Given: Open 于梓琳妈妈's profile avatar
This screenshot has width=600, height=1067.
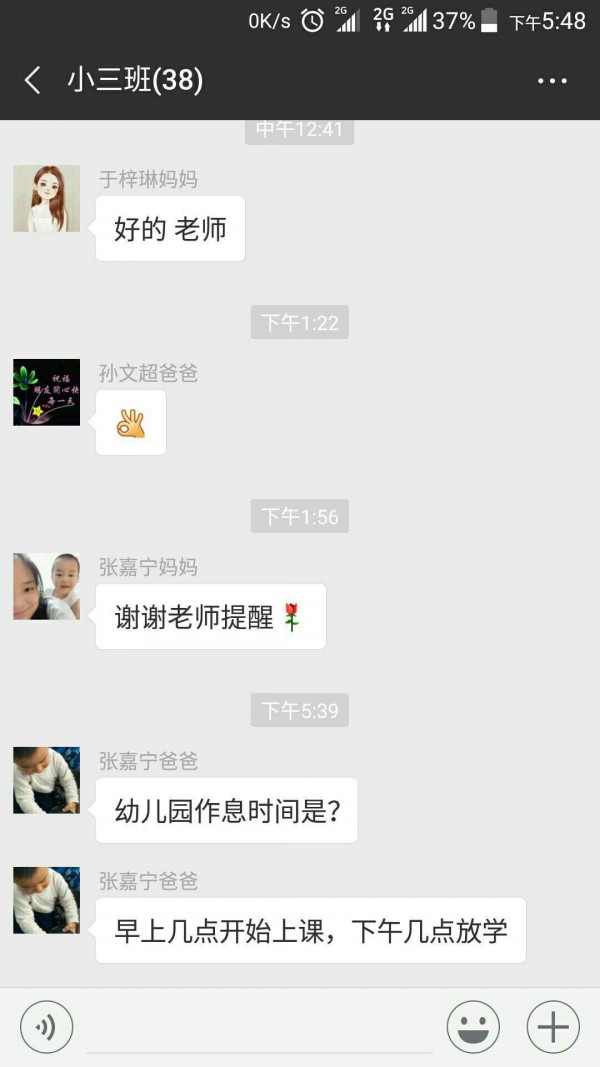Looking at the screenshot, I should tap(46, 198).
